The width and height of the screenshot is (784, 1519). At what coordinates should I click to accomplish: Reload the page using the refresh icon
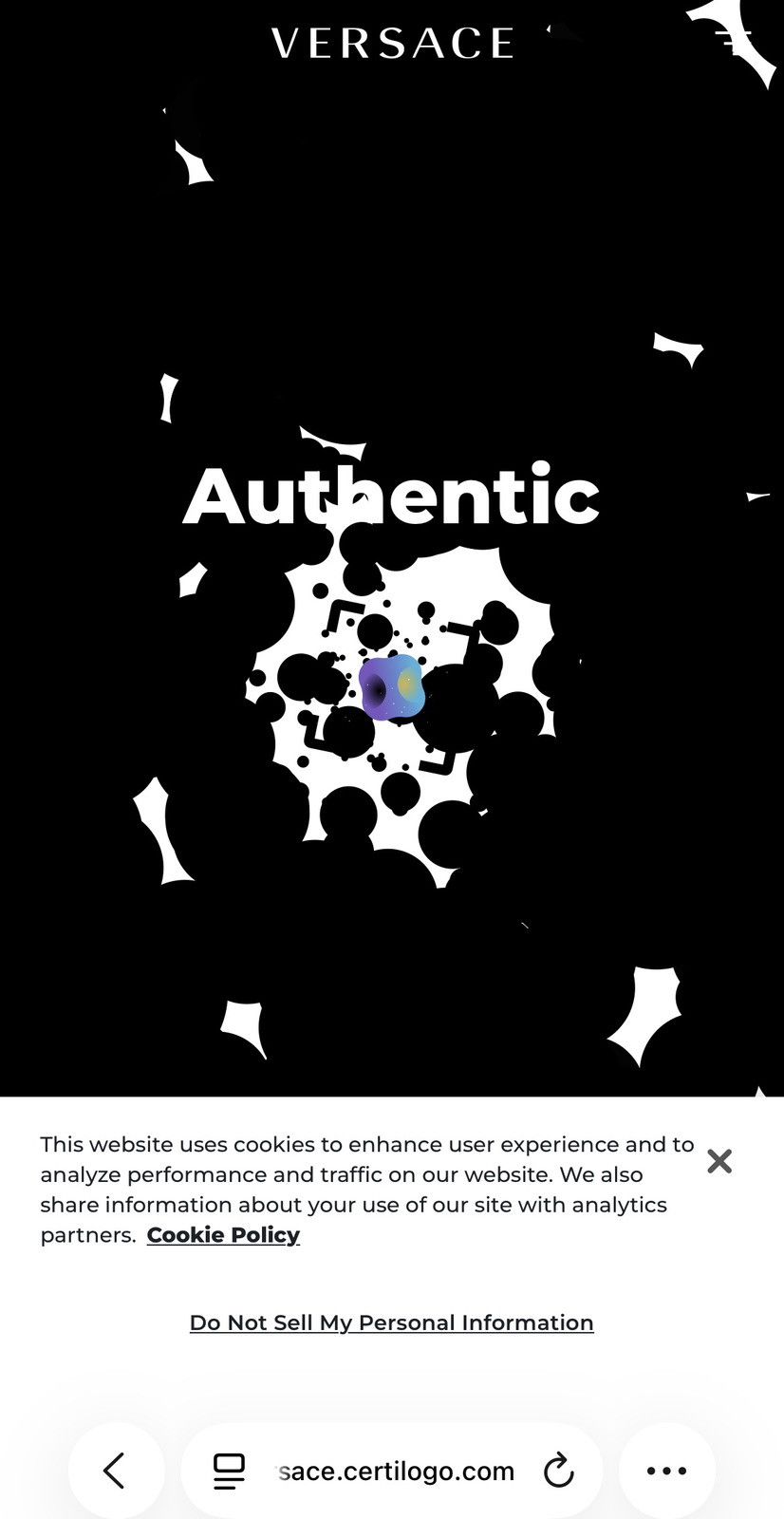click(x=558, y=1471)
